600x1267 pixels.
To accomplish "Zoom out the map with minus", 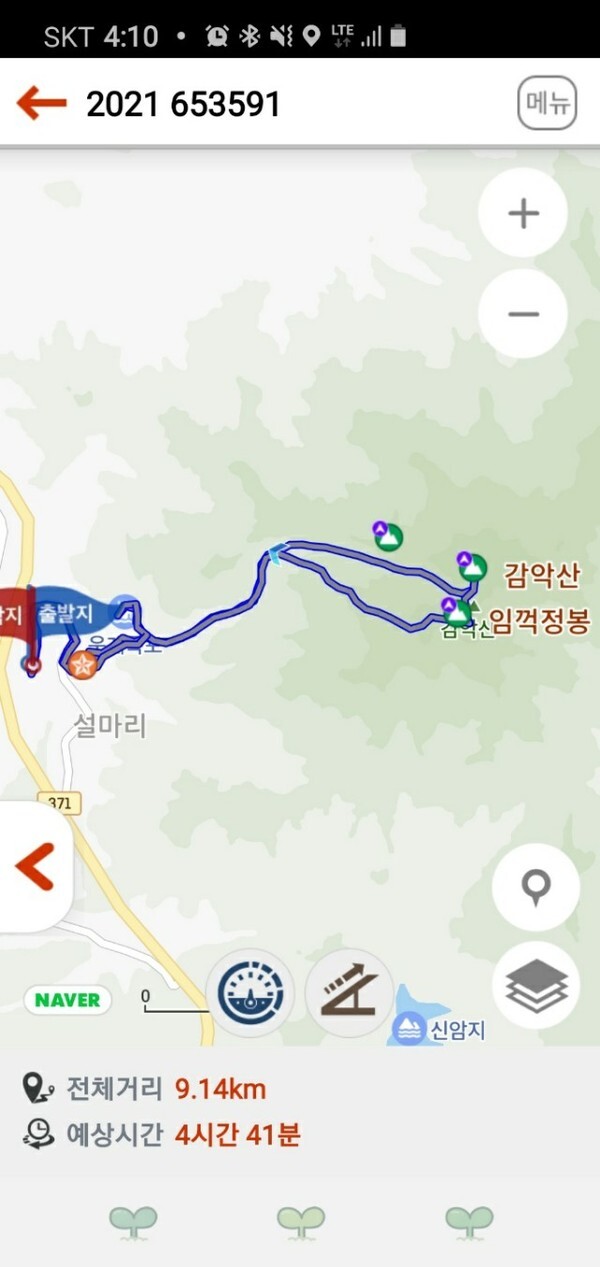I will point(523,314).
